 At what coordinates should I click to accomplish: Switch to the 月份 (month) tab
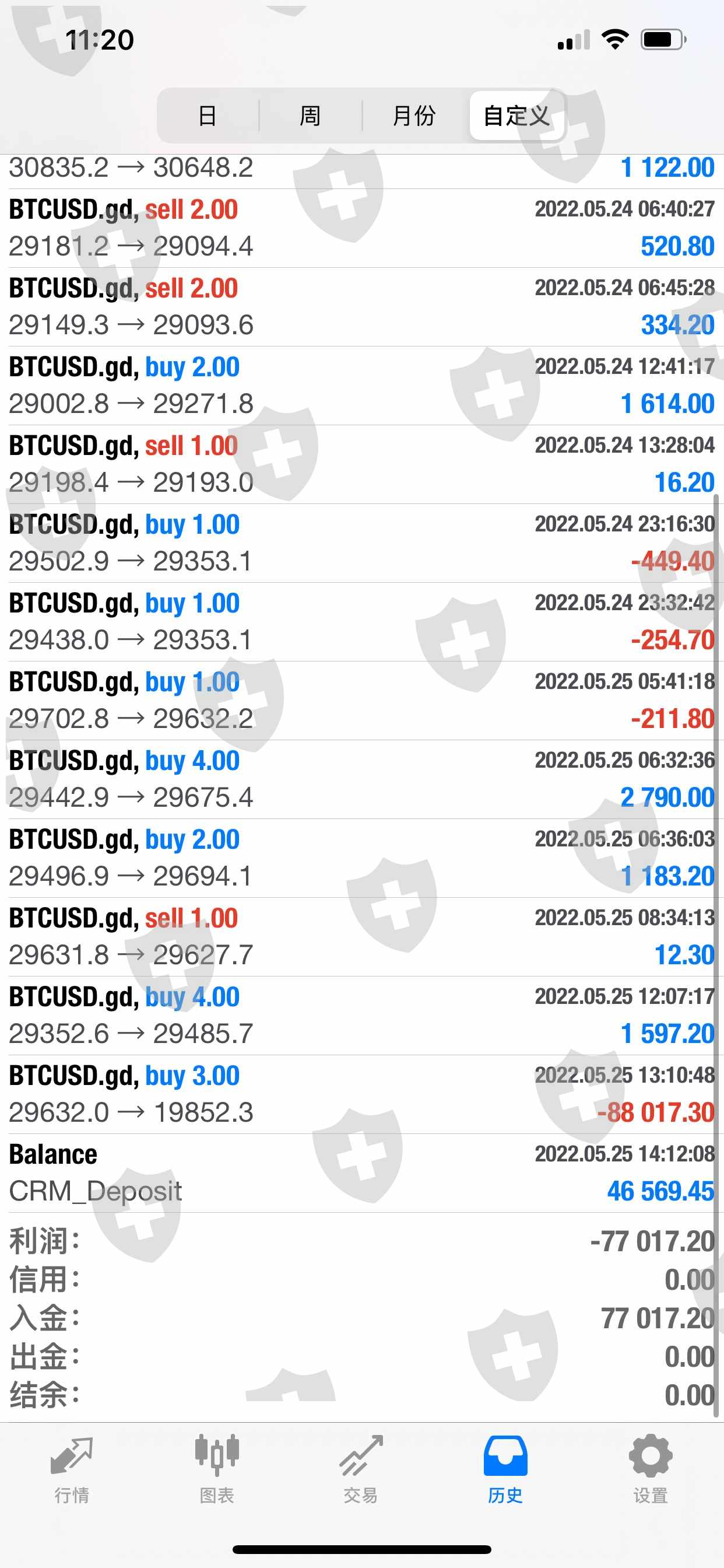click(414, 116)
